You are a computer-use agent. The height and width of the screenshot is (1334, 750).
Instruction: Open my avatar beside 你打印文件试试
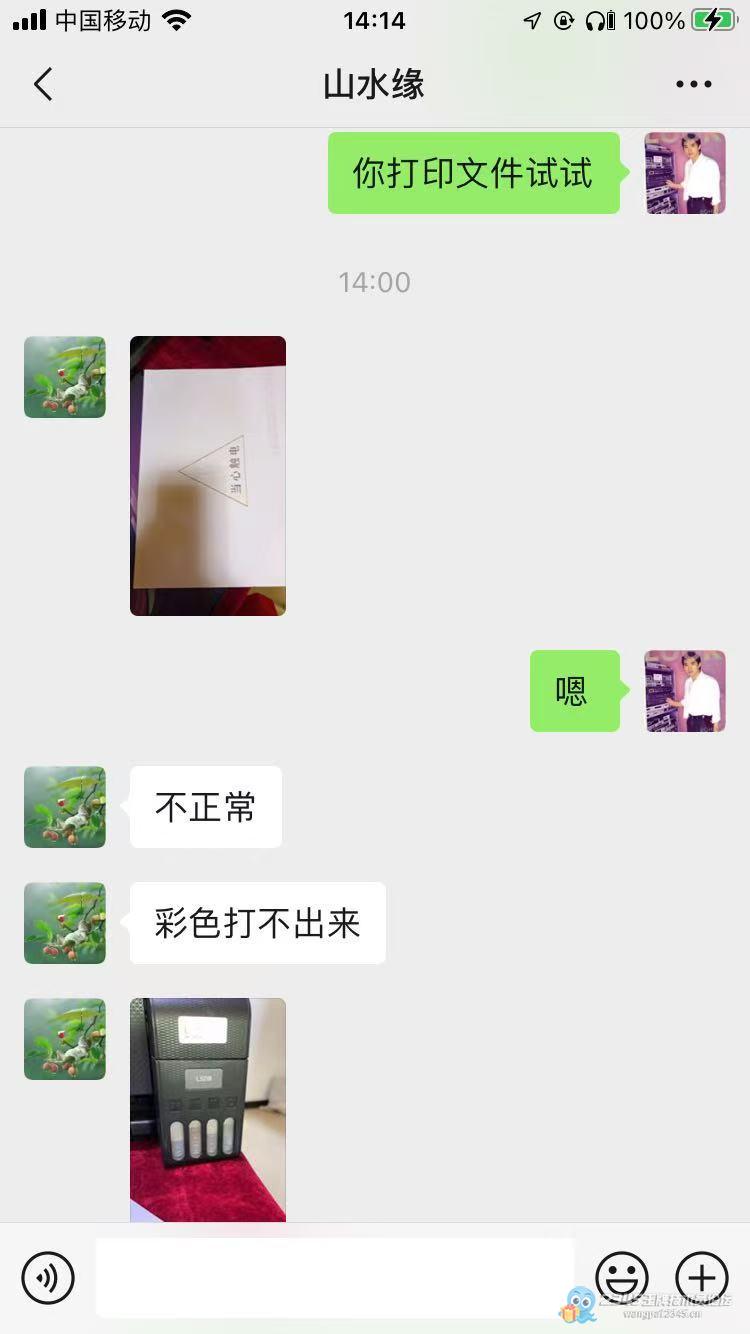tap(685, 173)
